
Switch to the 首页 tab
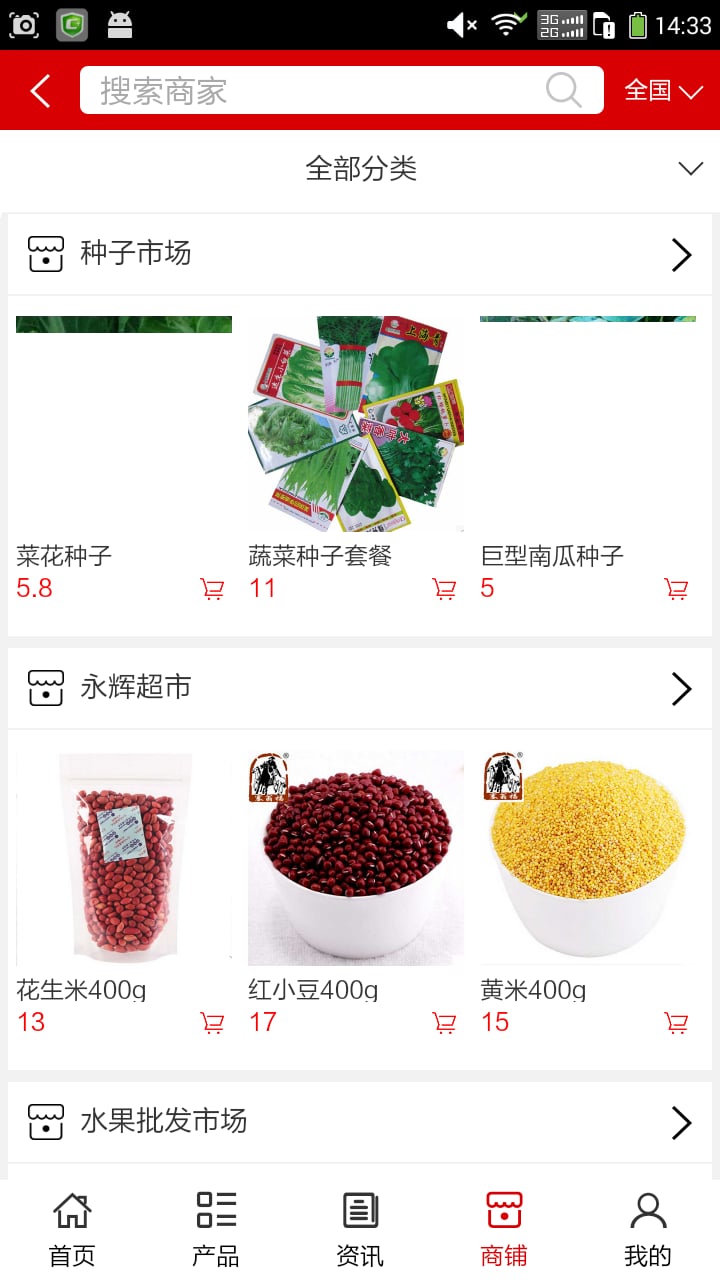[72, 1229]
